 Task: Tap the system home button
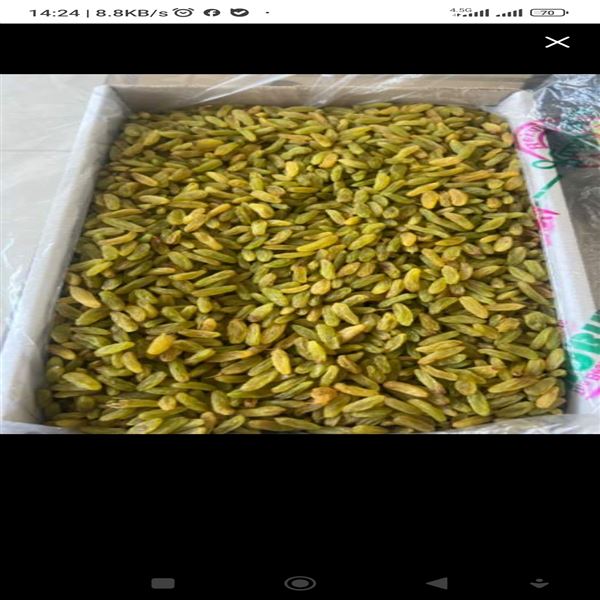tap(300, 583)
